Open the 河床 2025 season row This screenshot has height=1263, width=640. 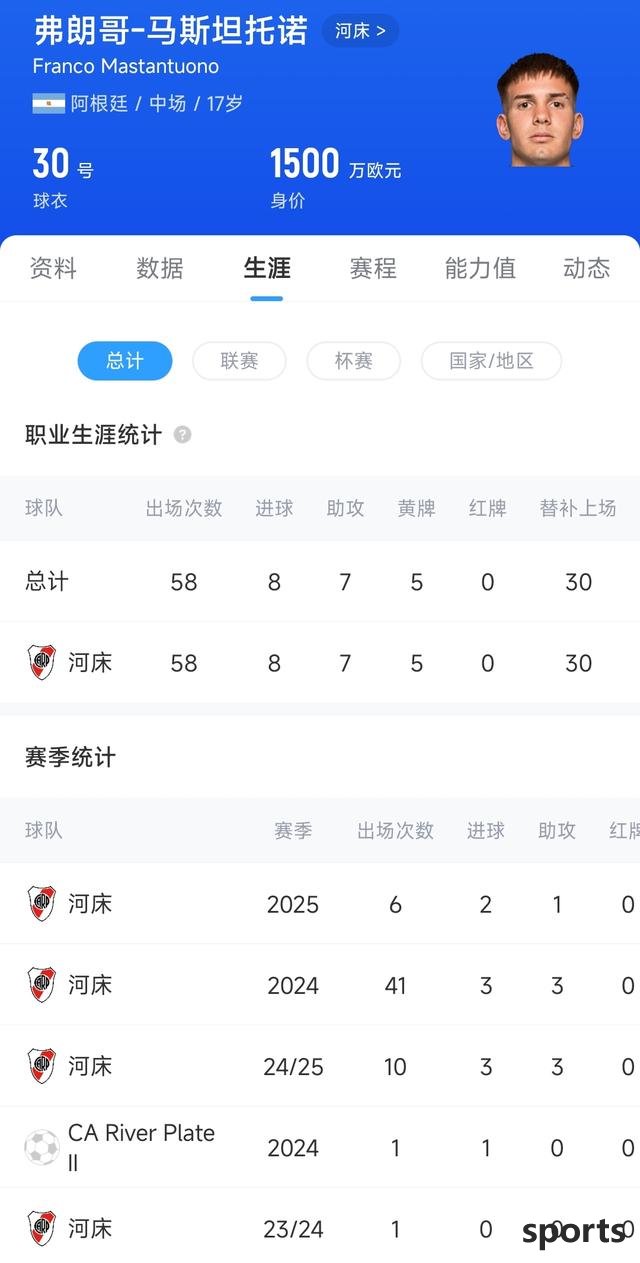(x=320, y=904)
